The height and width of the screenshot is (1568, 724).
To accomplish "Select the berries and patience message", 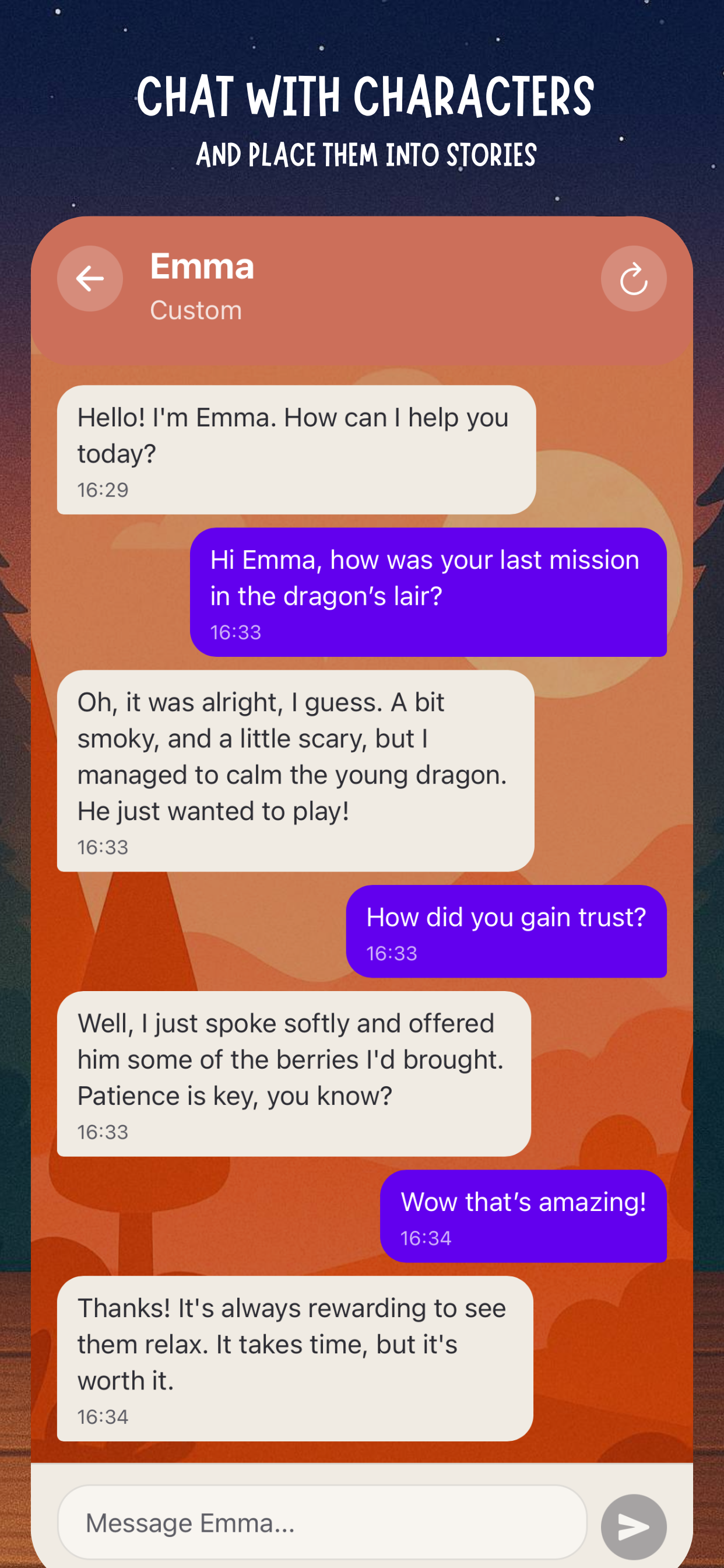I will tap(294, 1074).
